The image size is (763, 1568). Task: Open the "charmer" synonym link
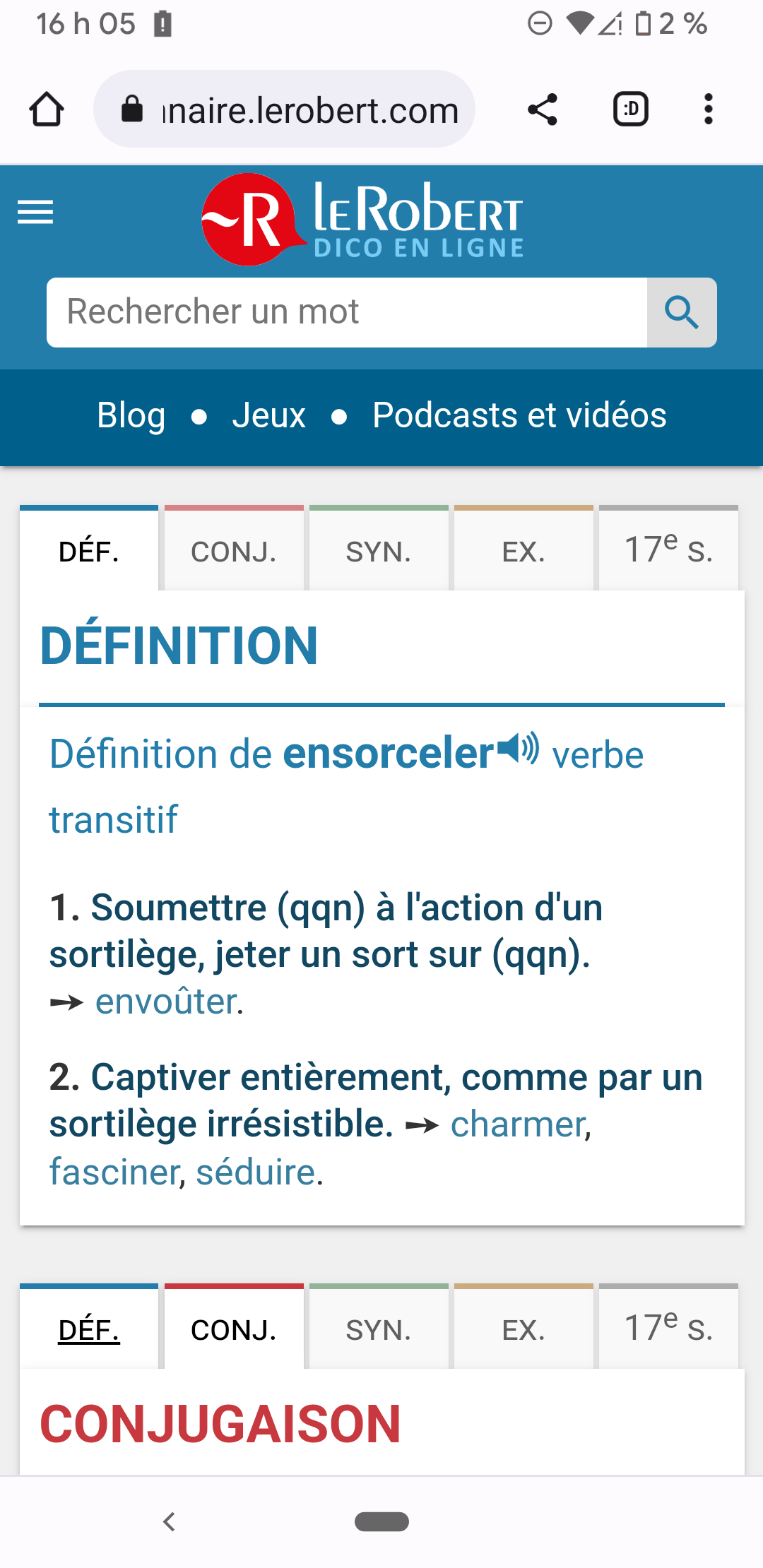point(519,1124)
